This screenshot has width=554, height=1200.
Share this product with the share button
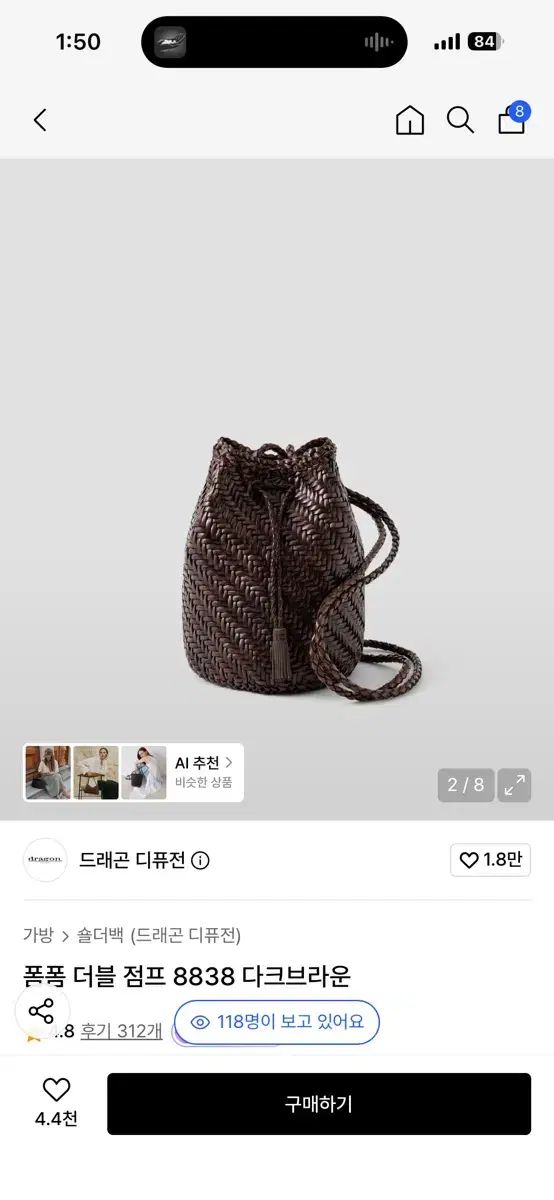[x=42, y=1011]
